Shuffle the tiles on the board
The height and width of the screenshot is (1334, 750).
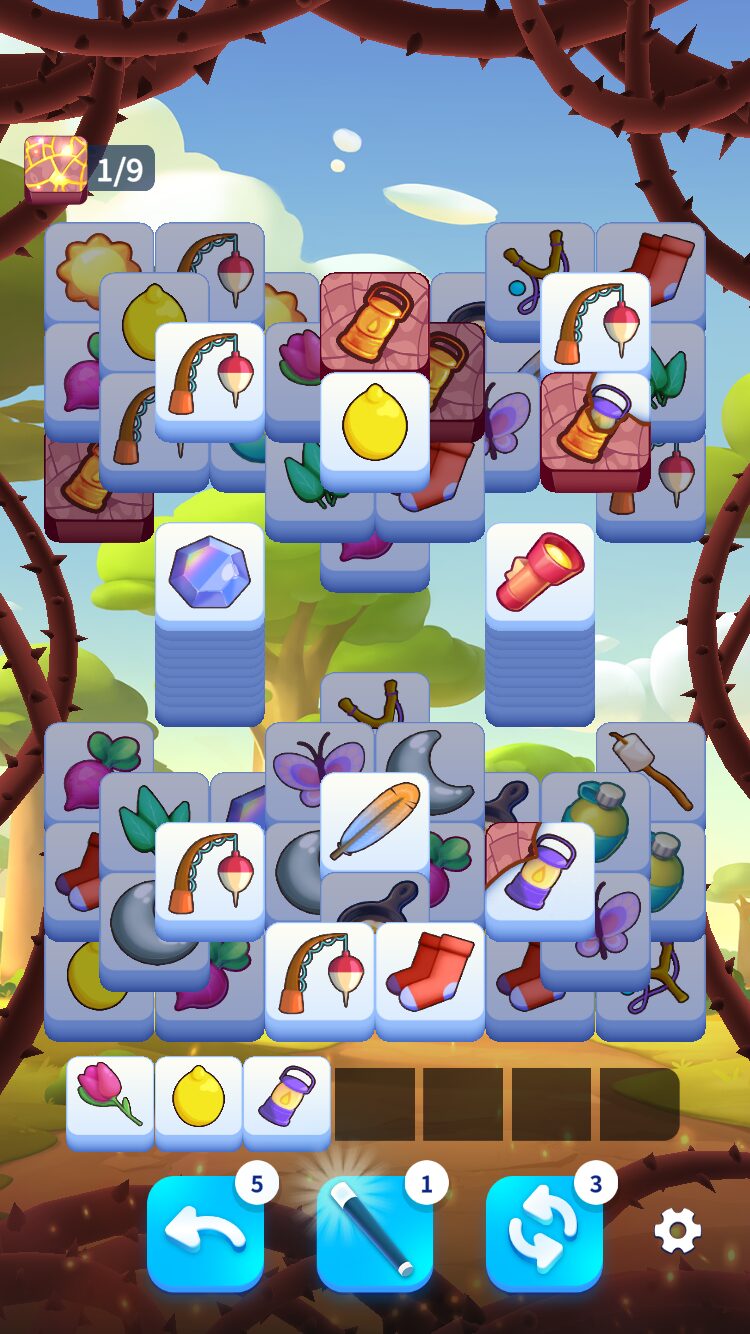(x=544, y=1233)
